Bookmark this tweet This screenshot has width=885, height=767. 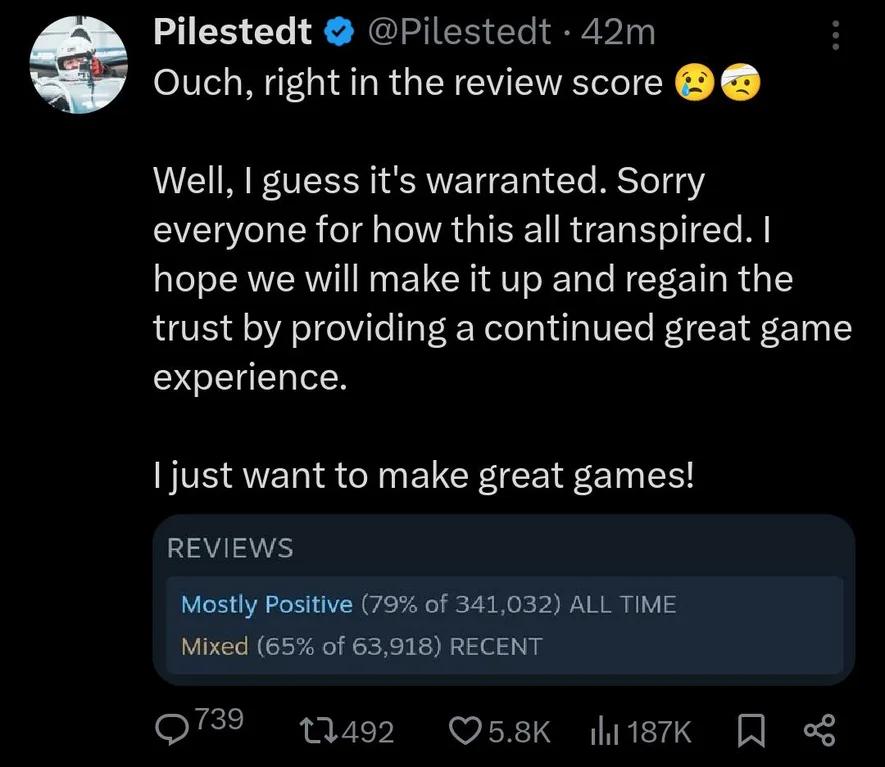click(x=751, y=731)
